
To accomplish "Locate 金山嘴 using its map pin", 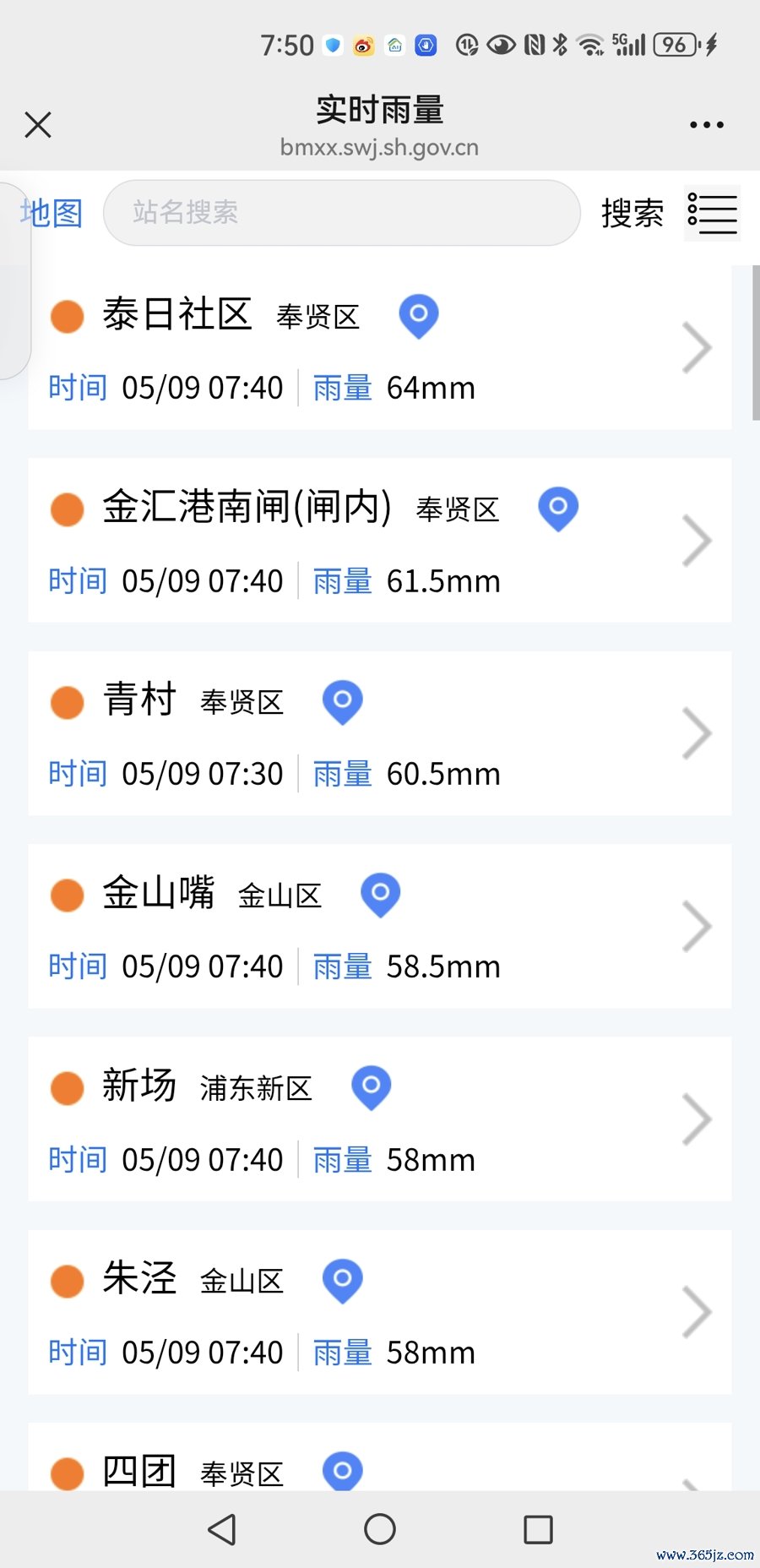I will 380,894.
